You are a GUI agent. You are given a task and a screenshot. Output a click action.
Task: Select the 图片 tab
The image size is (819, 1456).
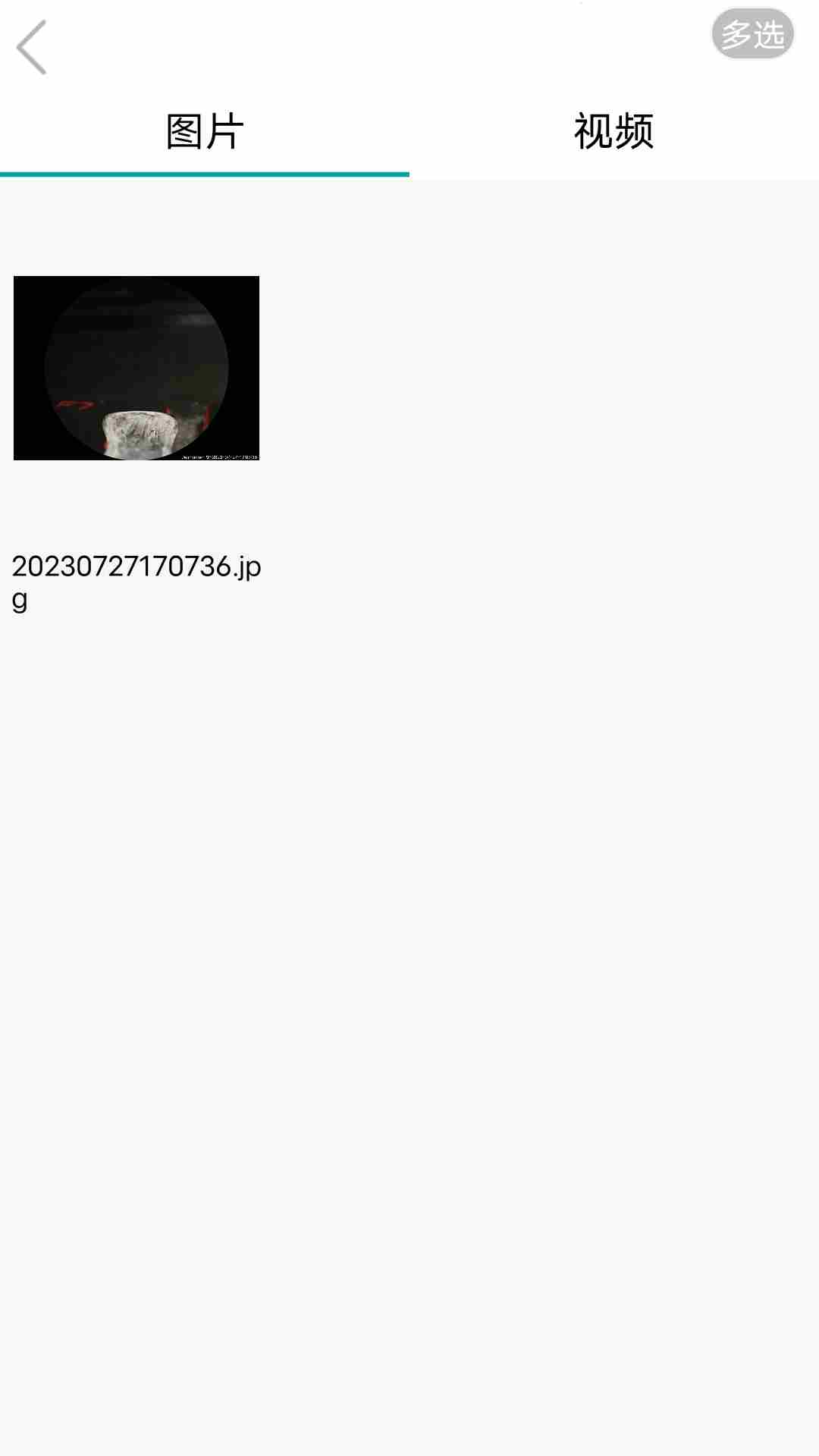(x=205, y=132)
